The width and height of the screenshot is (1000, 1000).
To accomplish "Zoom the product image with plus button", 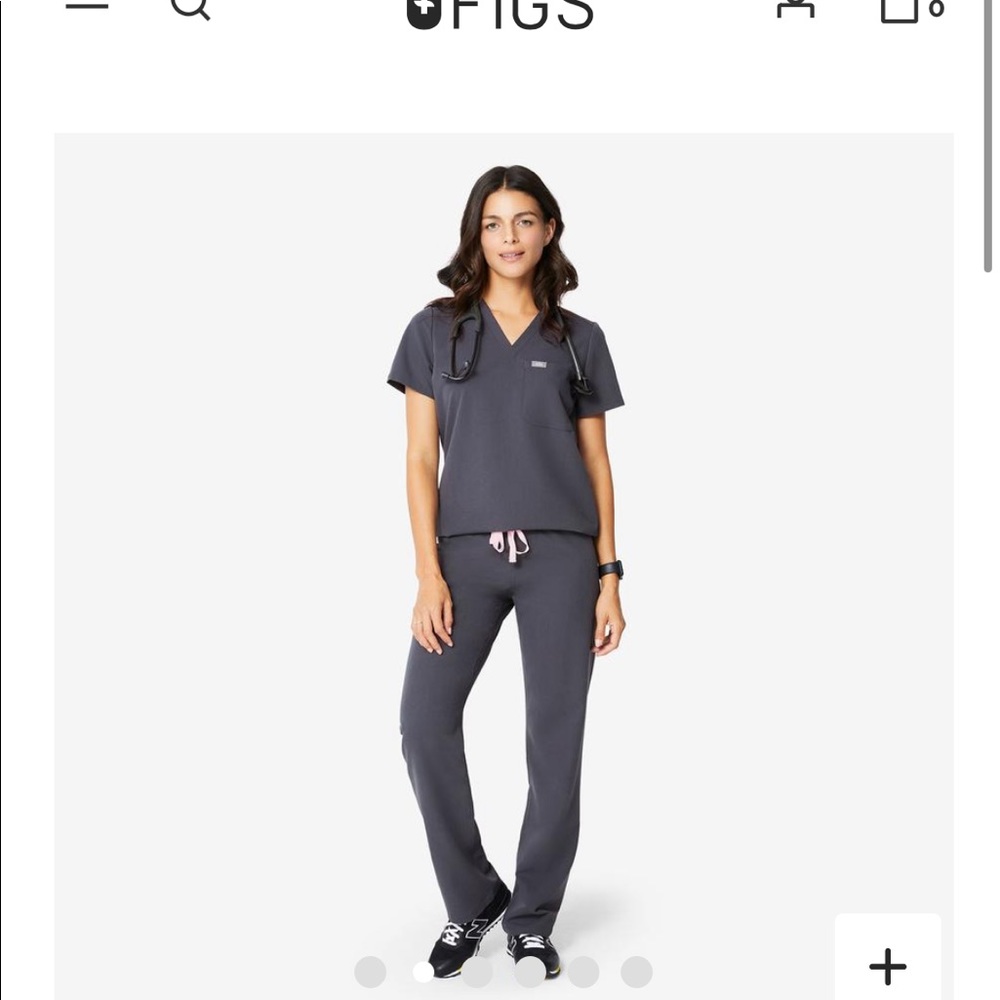I will (887, 965).
